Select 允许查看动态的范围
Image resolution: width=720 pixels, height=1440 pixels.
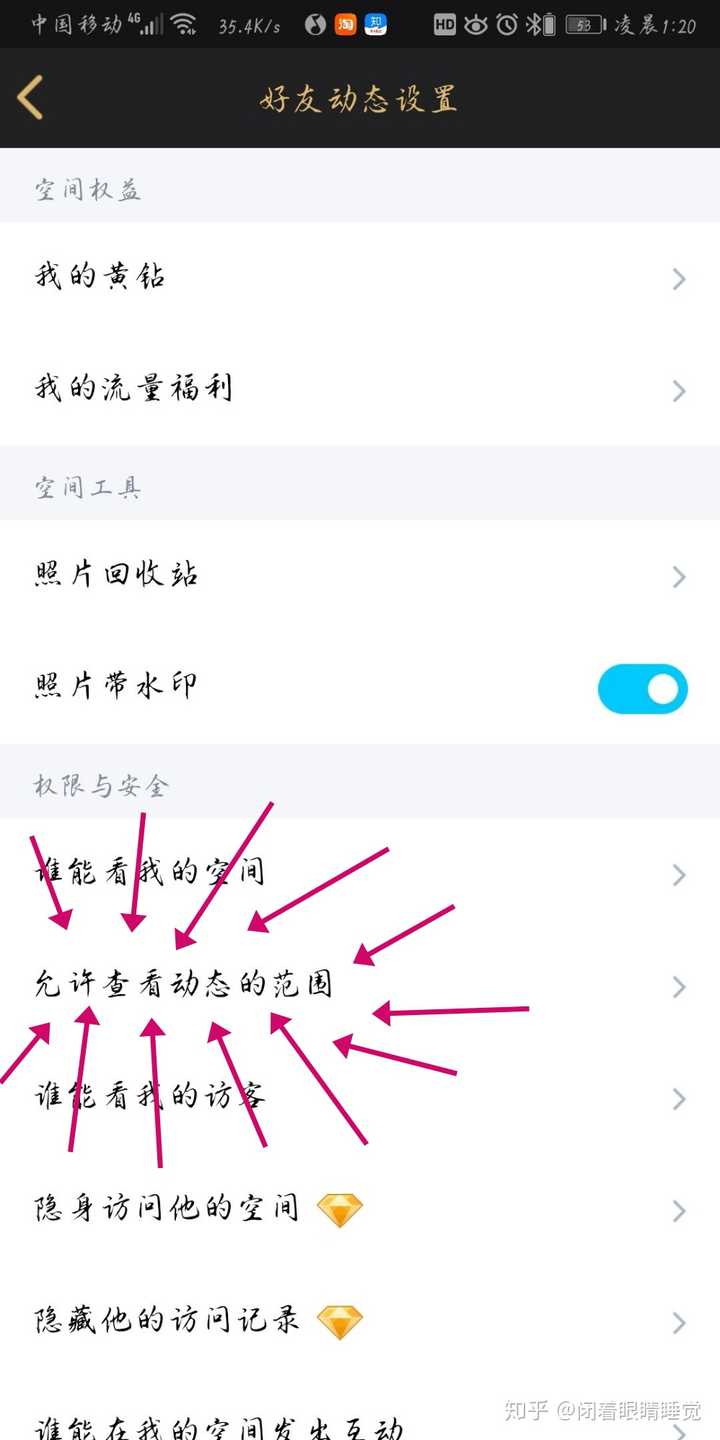(x=360, y=986)
